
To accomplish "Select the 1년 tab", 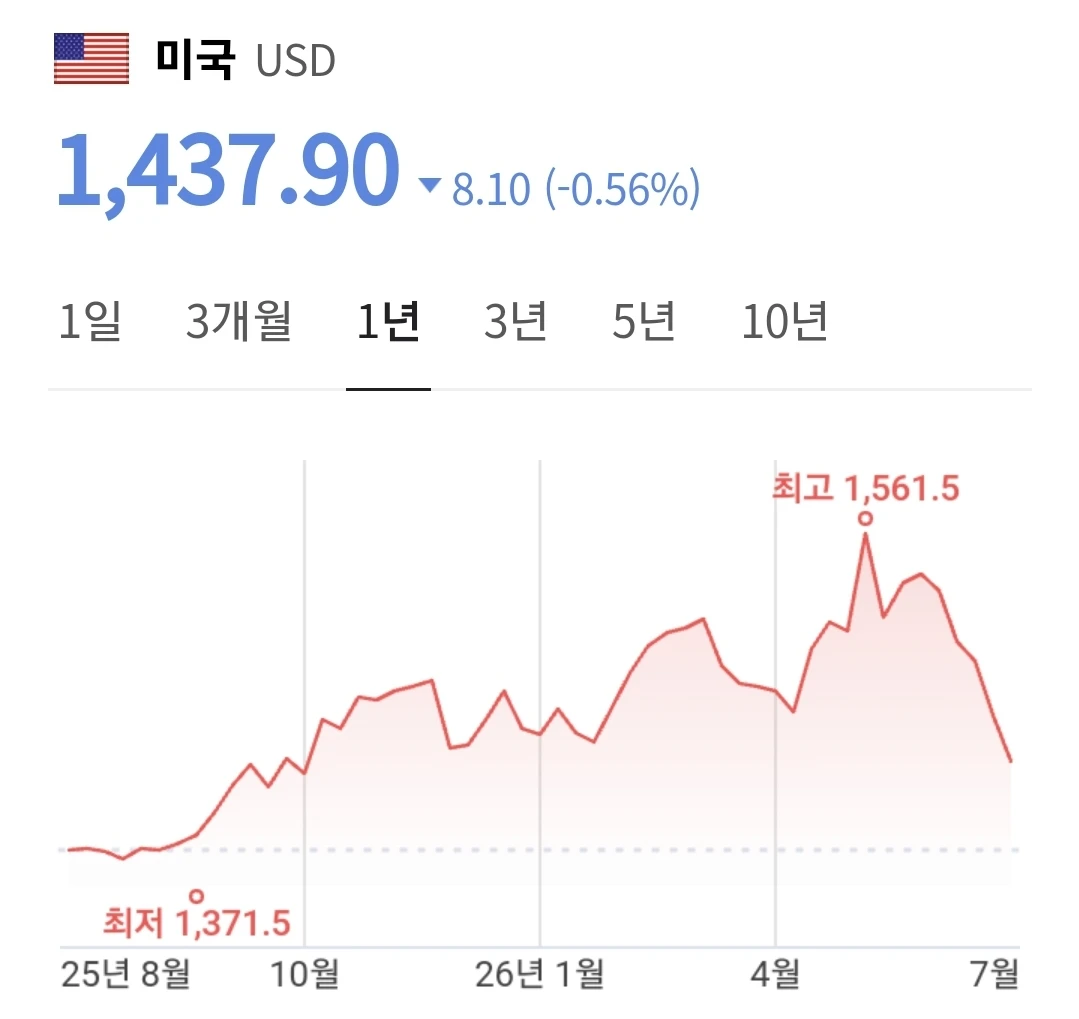I will pyautogui.click(x=388, y=321).
